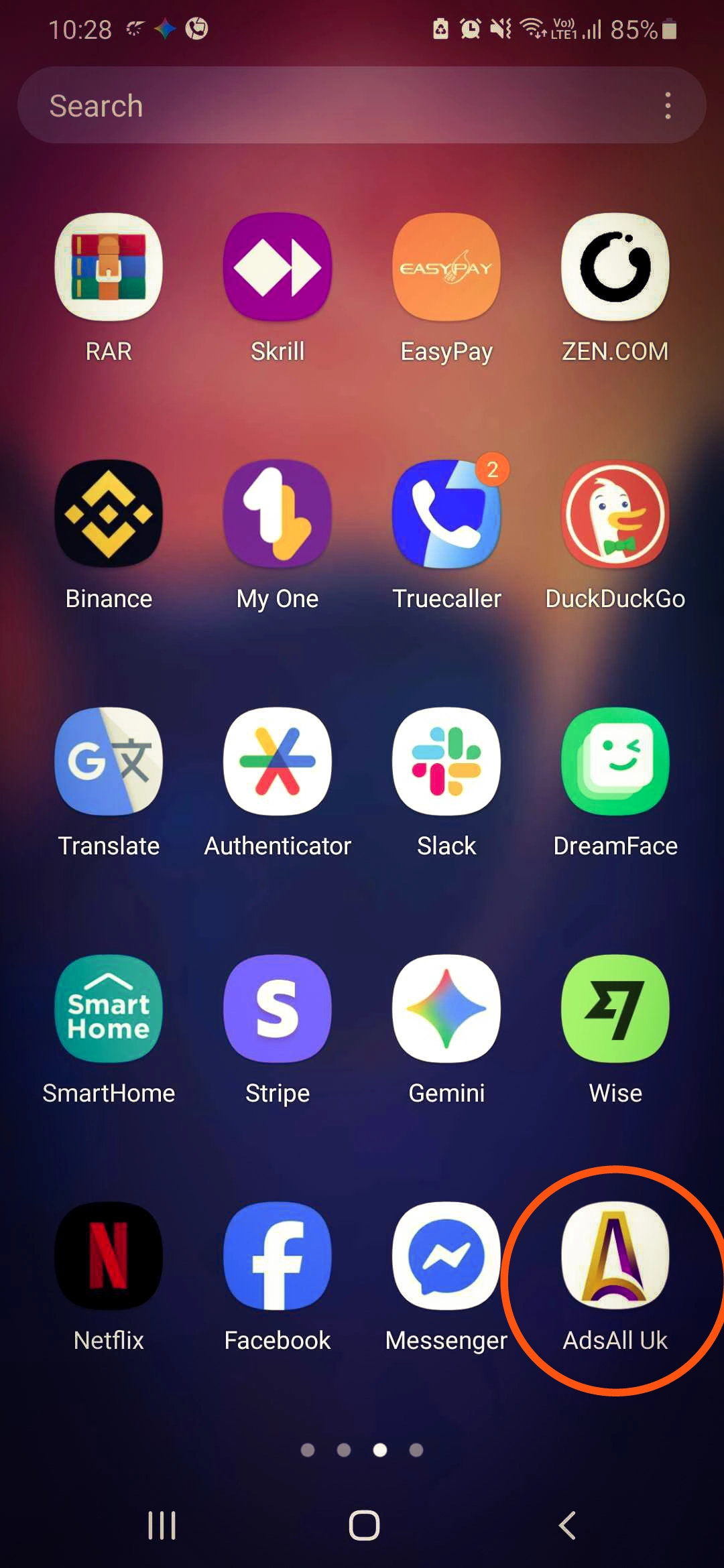The height and width of the screenshot is (1568, 724).
Task: Launch the Wise app
Action: click(x=615, y=1008)
